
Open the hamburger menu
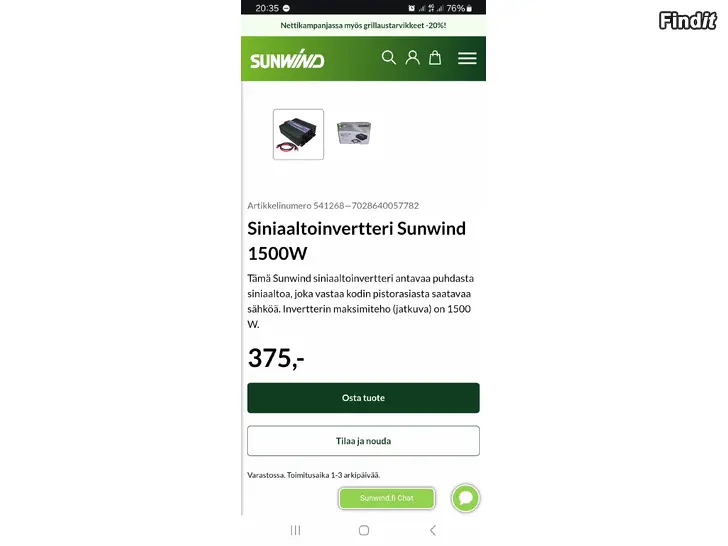467,58
